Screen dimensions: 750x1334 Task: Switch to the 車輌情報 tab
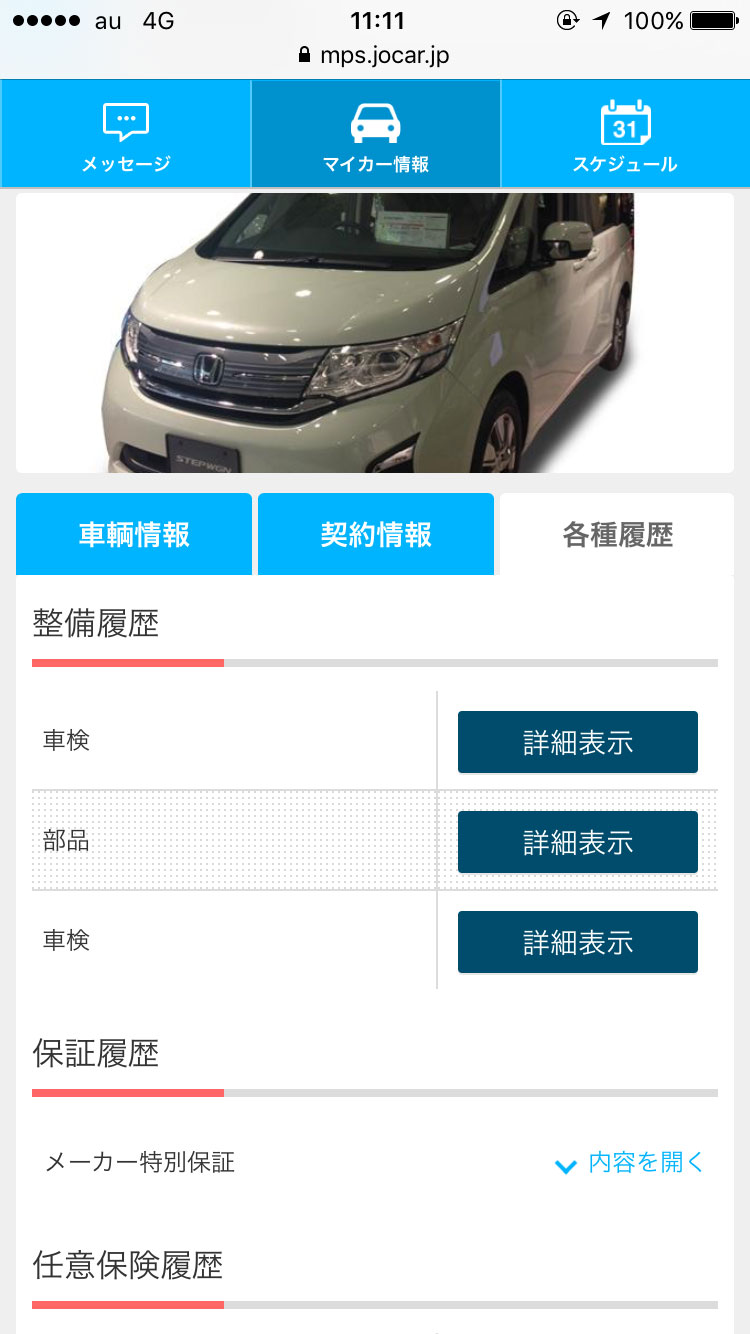[x=134, y=535]
